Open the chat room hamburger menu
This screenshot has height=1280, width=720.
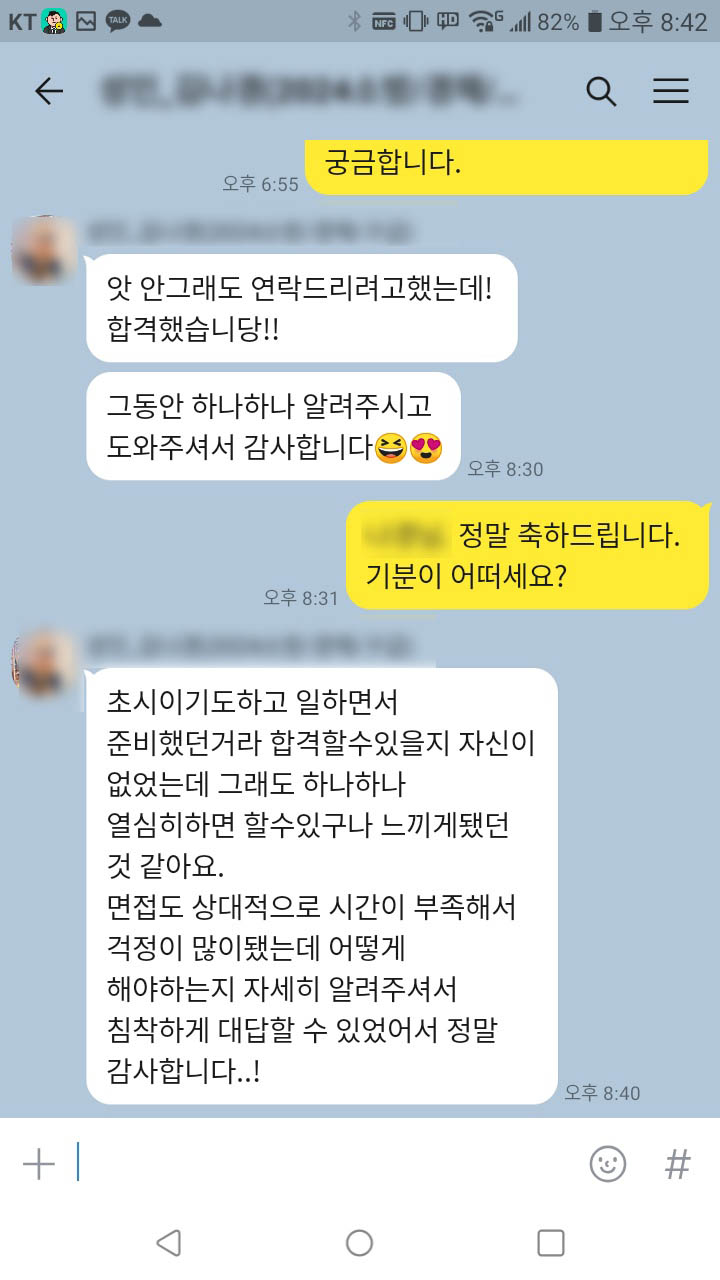(x=671, y=91)
